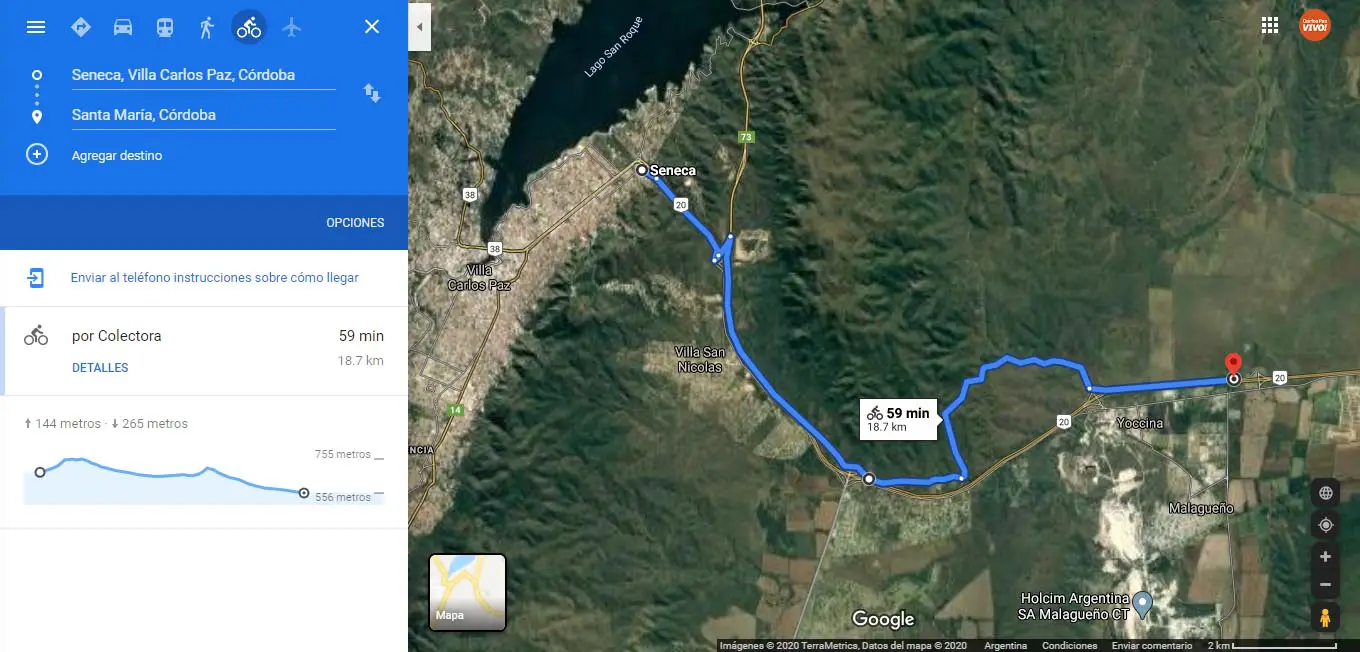This screenshot has width=1360, height=652.
Task: Zoom out of the map
Action: 1325,584
